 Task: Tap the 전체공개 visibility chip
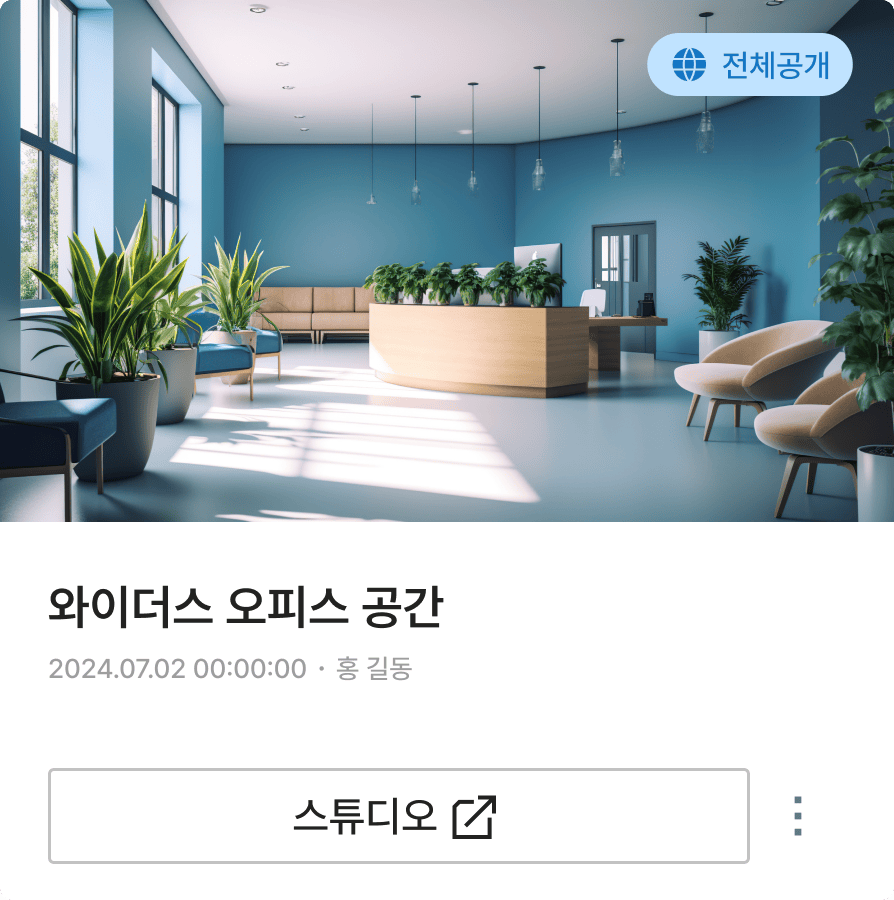tap(749, 65)
